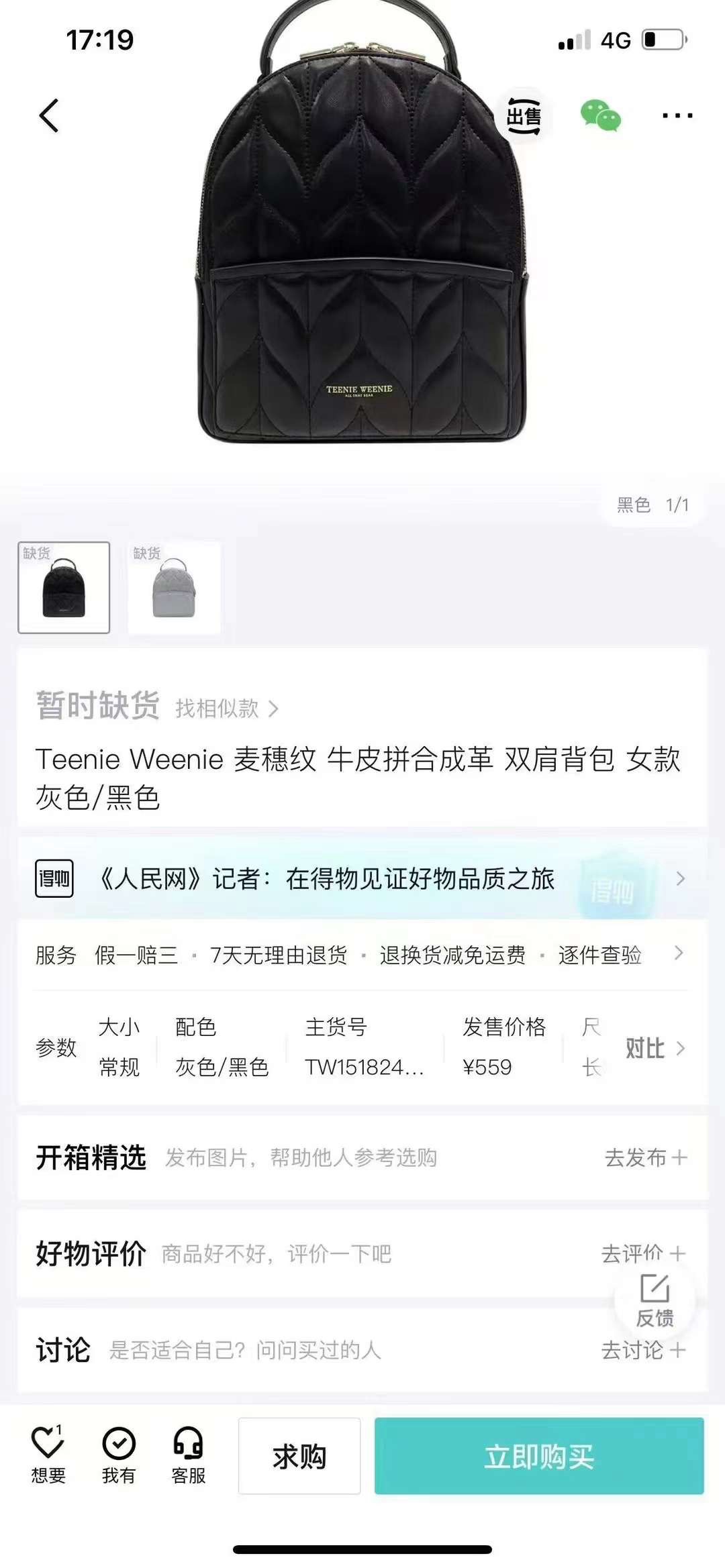Tap 去讨论 to start a discussion
Screen dimensions: 725x1568
point(642,1350)
